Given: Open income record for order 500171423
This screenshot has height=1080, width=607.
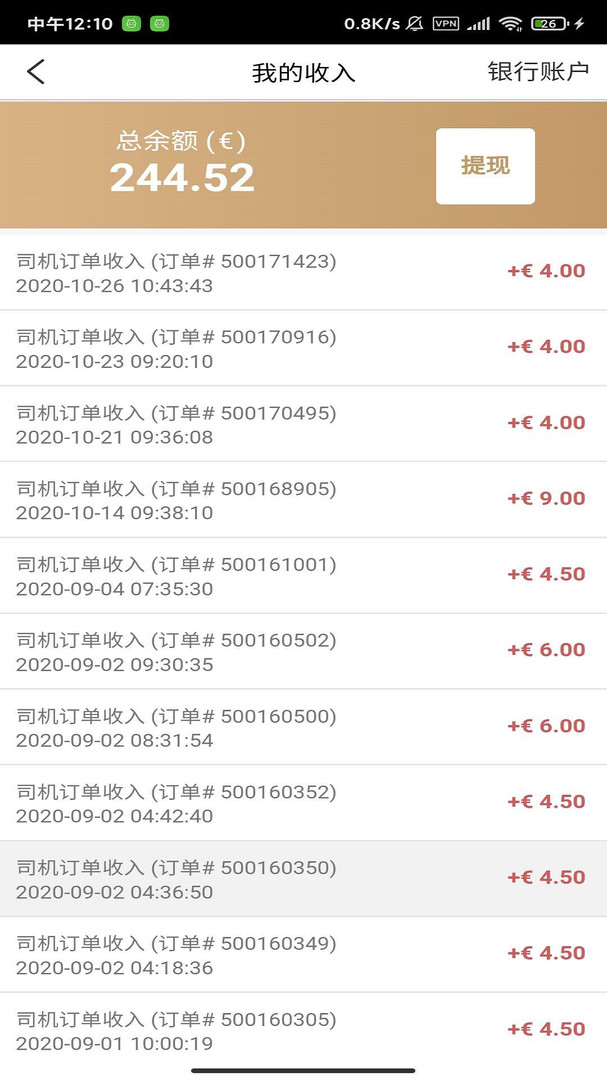Looking at the screenshot, I should click(x=303, y=273).
